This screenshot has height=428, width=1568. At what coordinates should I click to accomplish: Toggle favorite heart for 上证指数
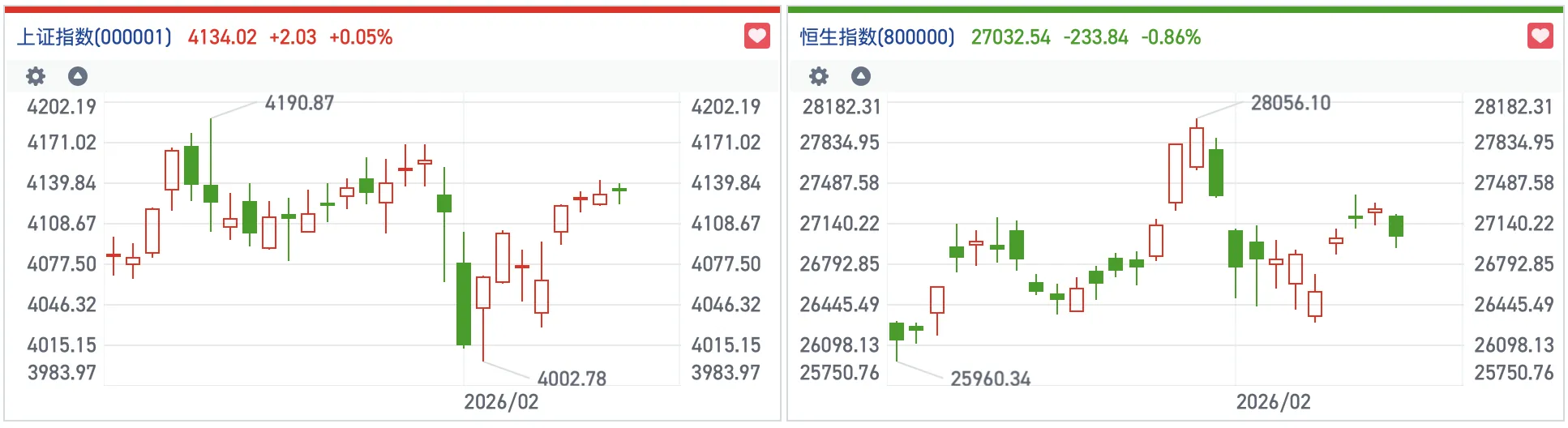(756, 36)
